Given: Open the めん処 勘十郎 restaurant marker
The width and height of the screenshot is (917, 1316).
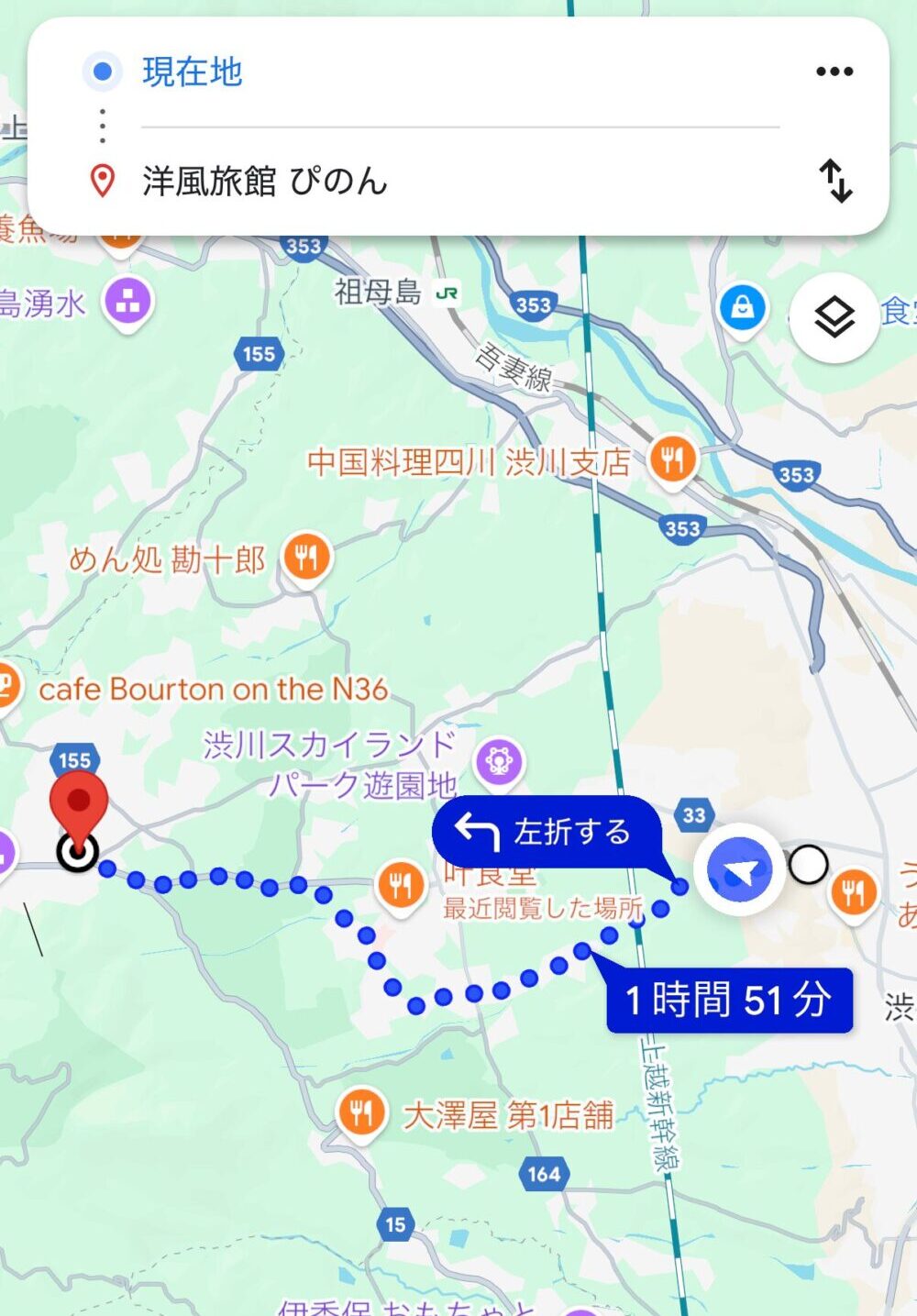Looking at the screenshot, I should coord(306,557).
